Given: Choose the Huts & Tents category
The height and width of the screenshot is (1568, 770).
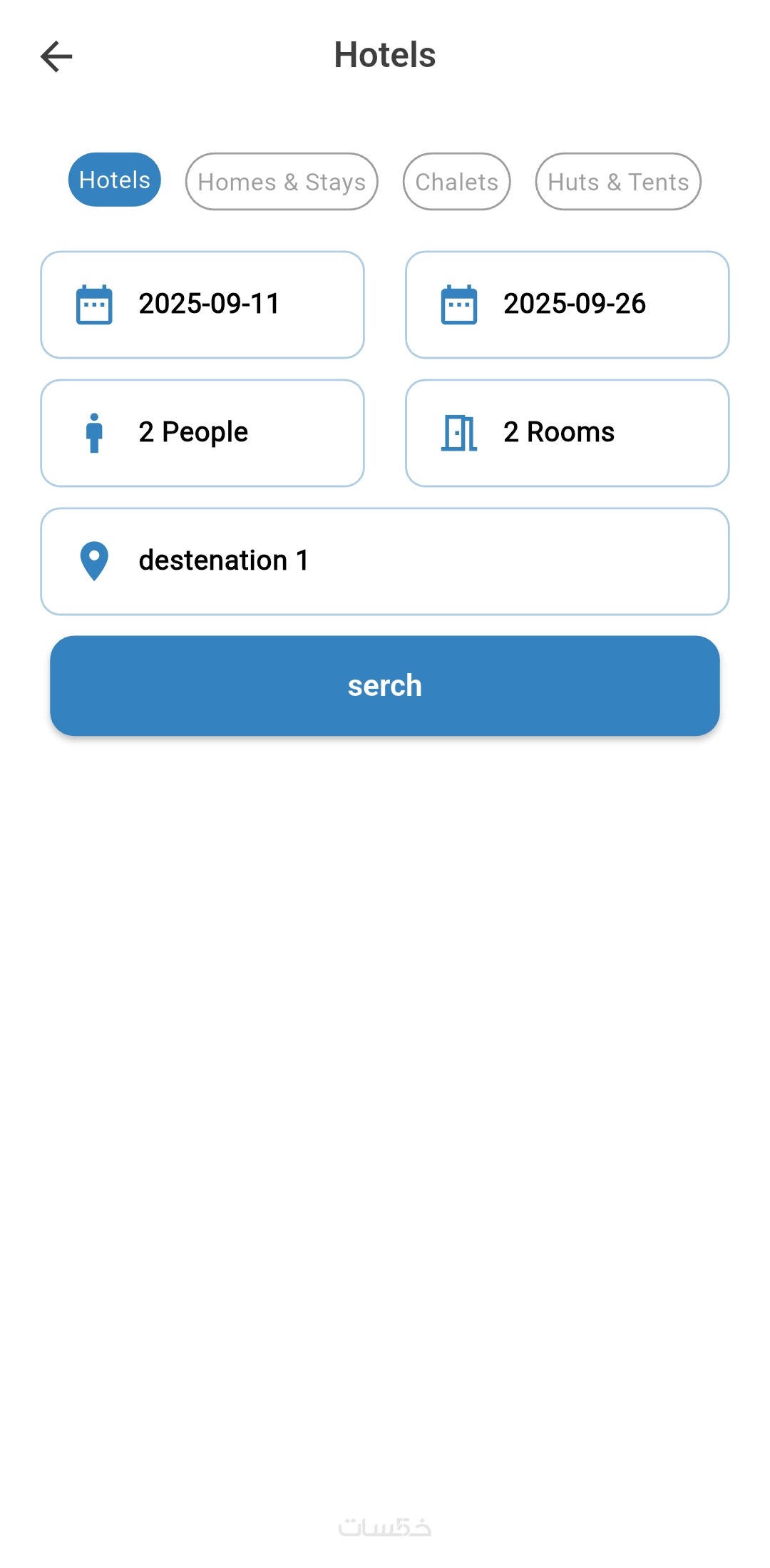Looking at the screenshot, I should 618,182.
